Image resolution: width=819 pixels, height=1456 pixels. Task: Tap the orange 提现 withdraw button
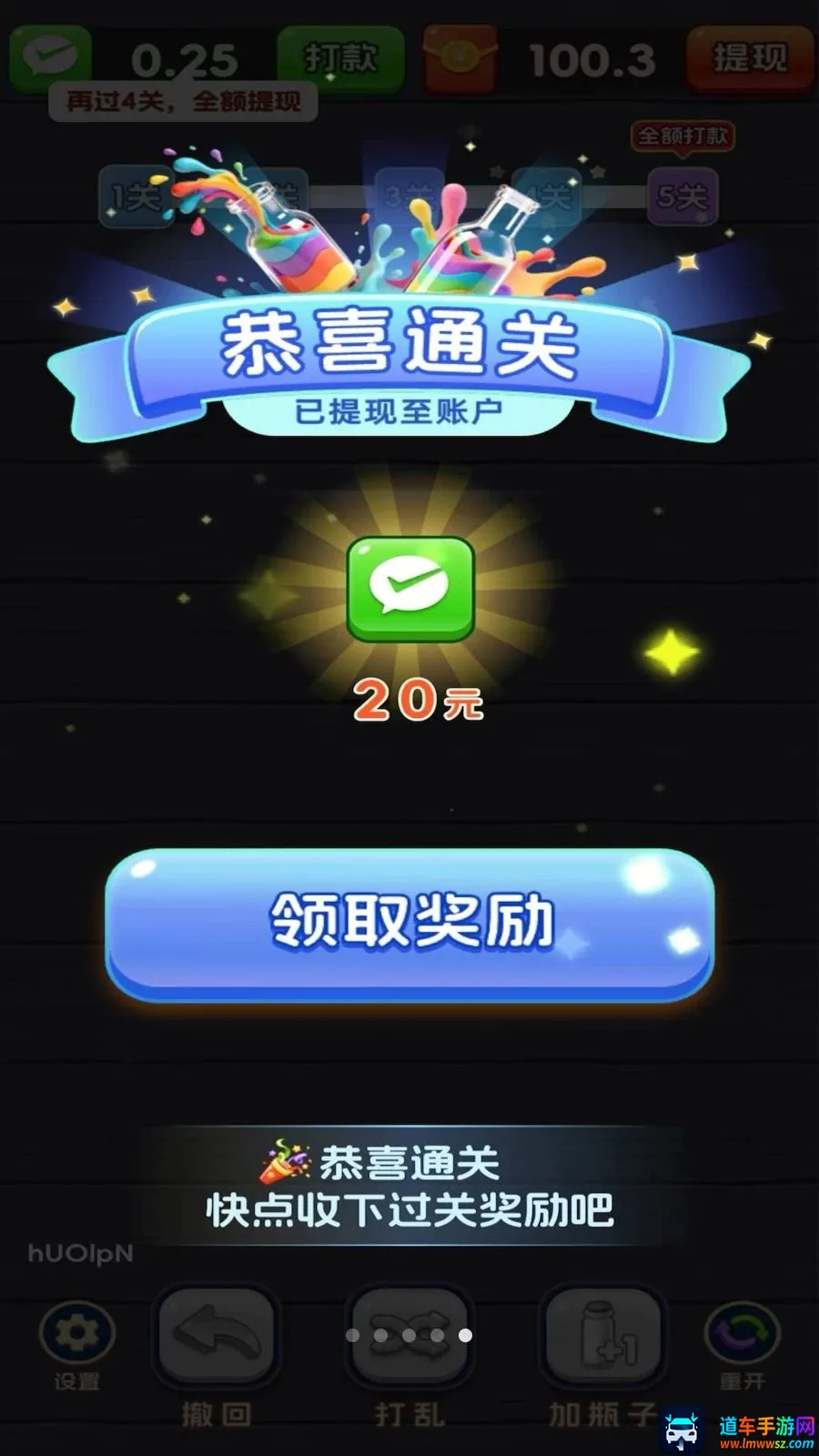tap(750, 58)
